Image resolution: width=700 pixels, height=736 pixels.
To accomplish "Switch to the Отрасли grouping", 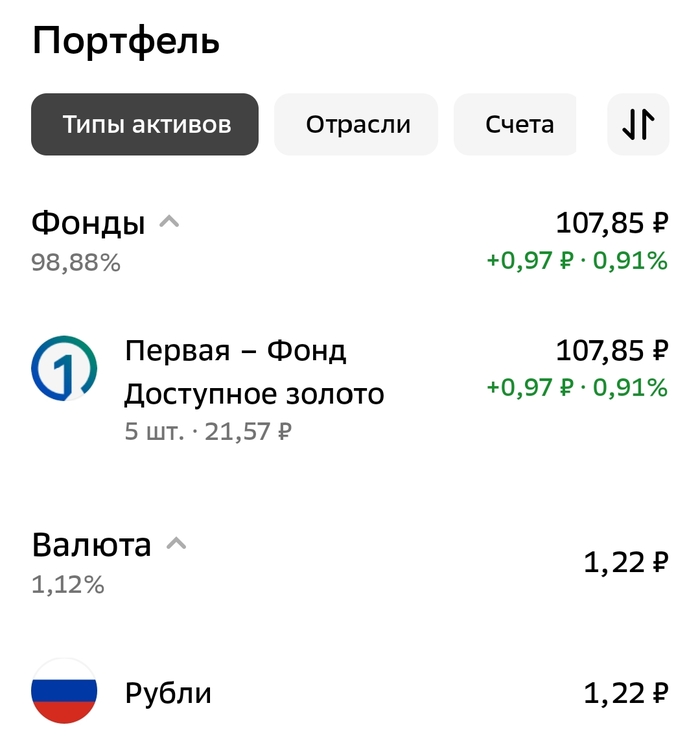I will (x=357, y=125).
